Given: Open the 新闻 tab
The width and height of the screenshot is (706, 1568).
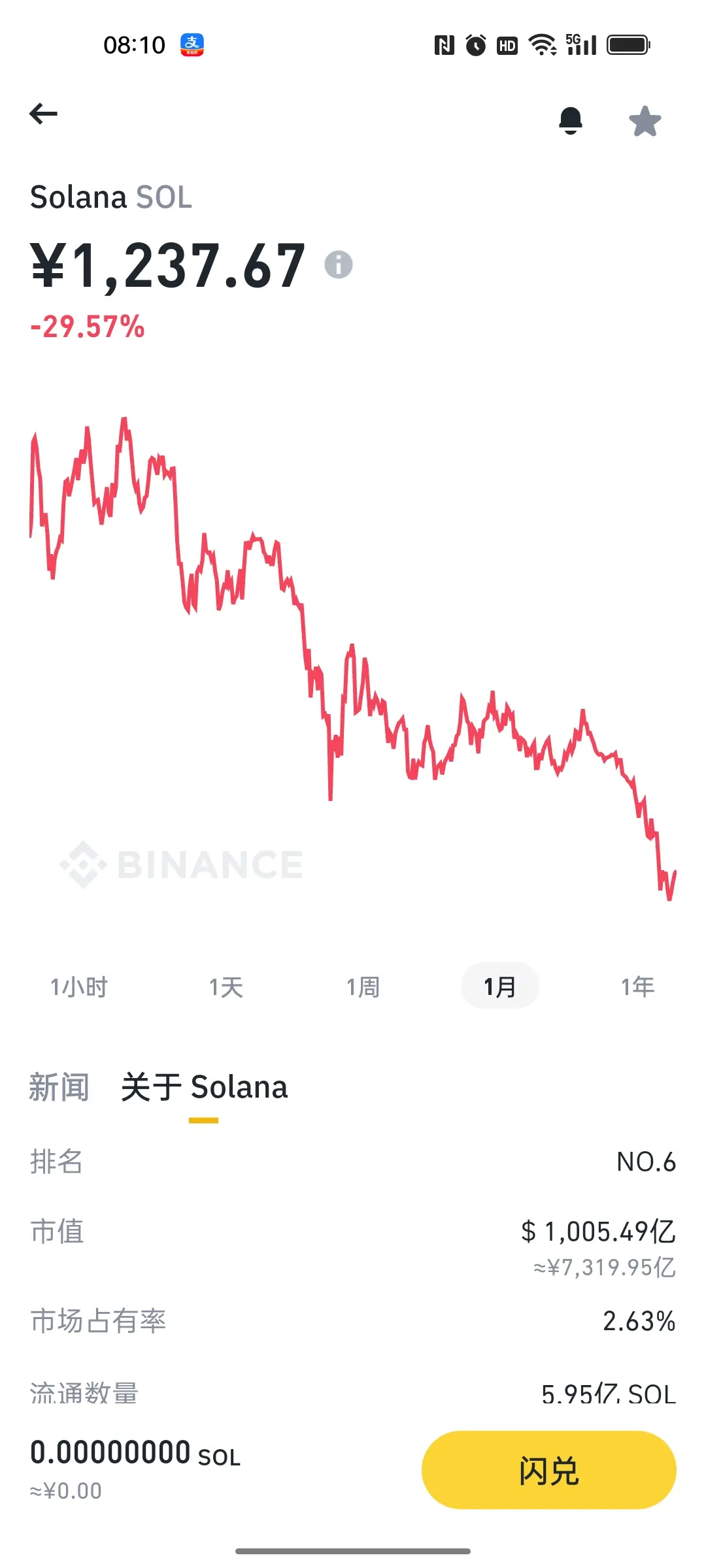Looking at the screenshot, I should pyautogui.click(x=59, y=1087).
